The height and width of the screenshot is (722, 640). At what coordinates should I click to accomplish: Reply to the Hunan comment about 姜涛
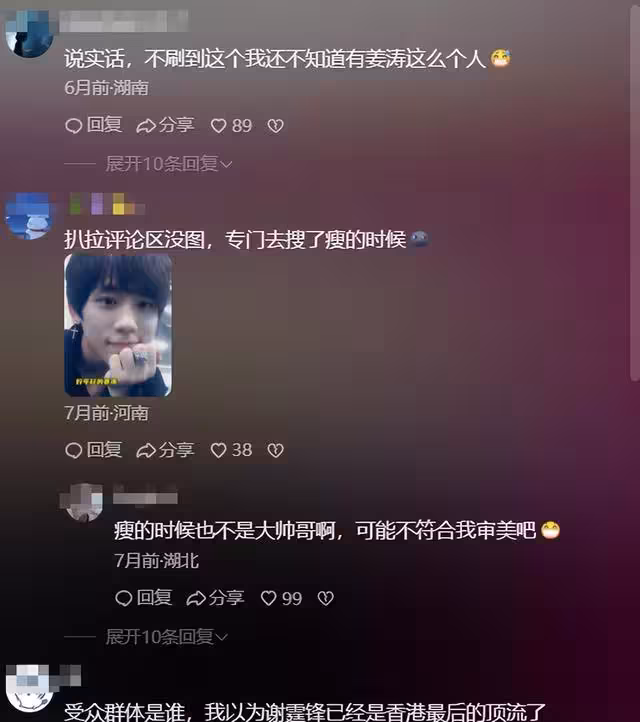(93, 125)
